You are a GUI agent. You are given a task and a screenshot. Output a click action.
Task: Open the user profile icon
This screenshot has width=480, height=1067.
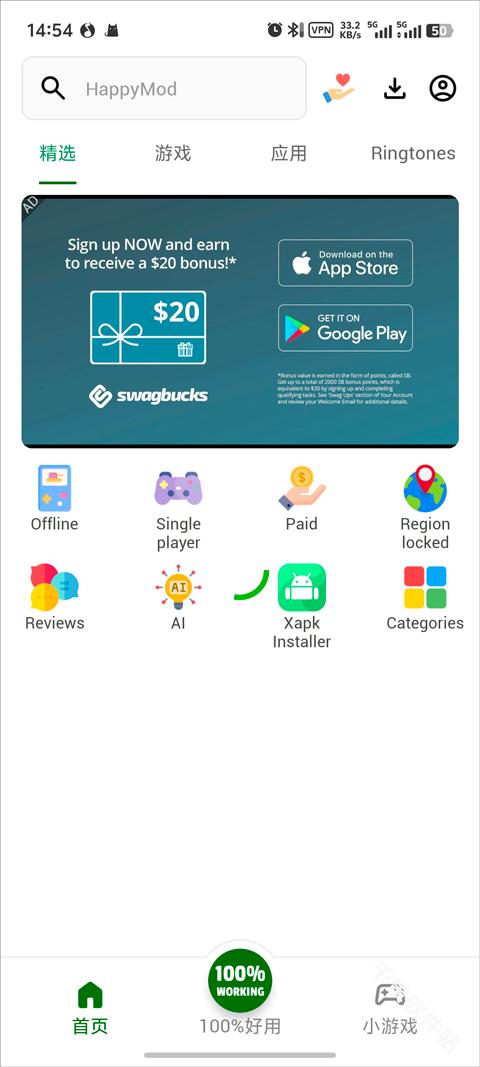point(443,88)
